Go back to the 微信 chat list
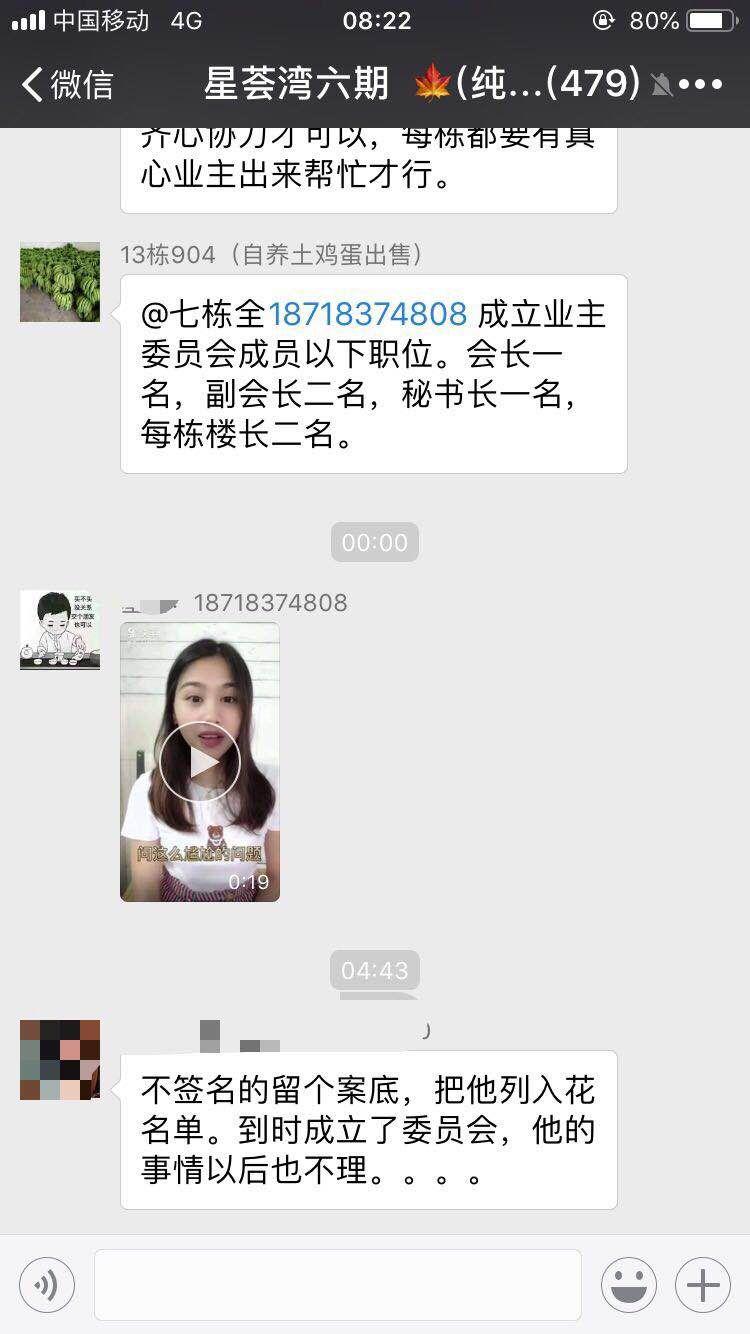The height and width of the screenshot is (1334, 750). click(x=68, y=85)
